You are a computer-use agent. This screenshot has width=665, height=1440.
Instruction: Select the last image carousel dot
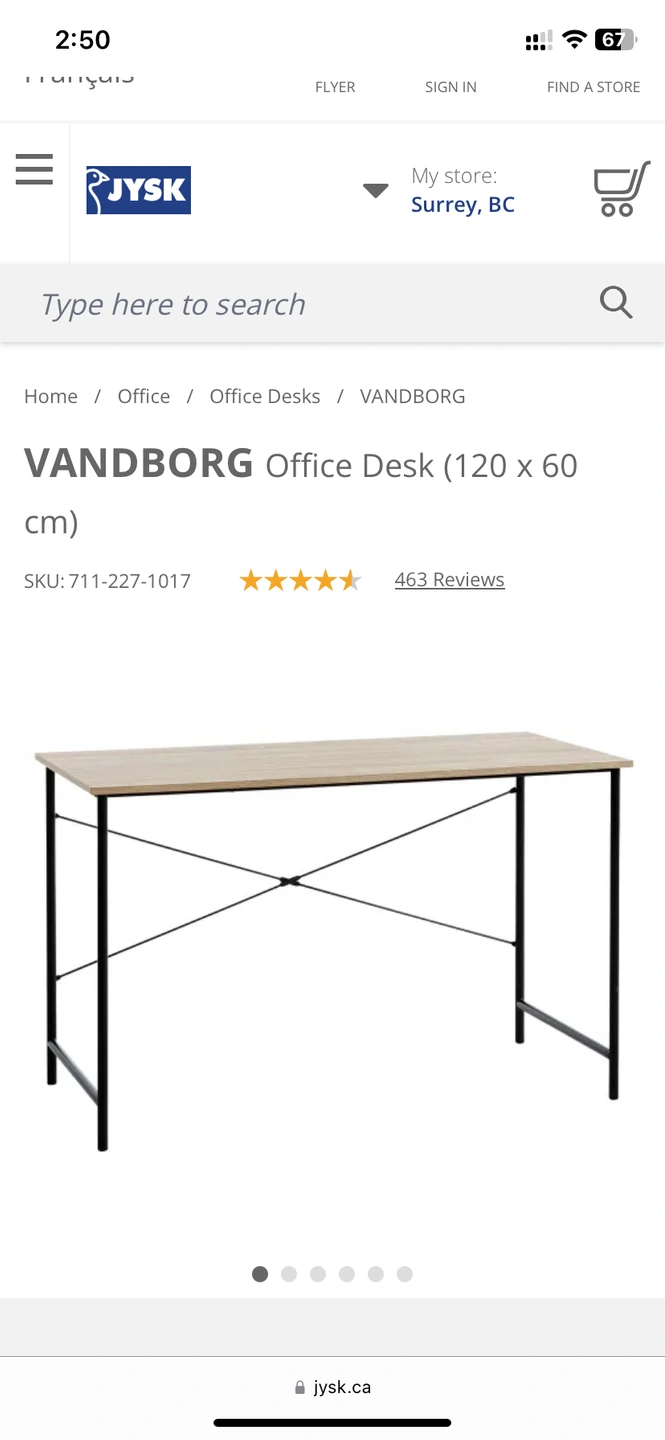tap(404, 1274)
